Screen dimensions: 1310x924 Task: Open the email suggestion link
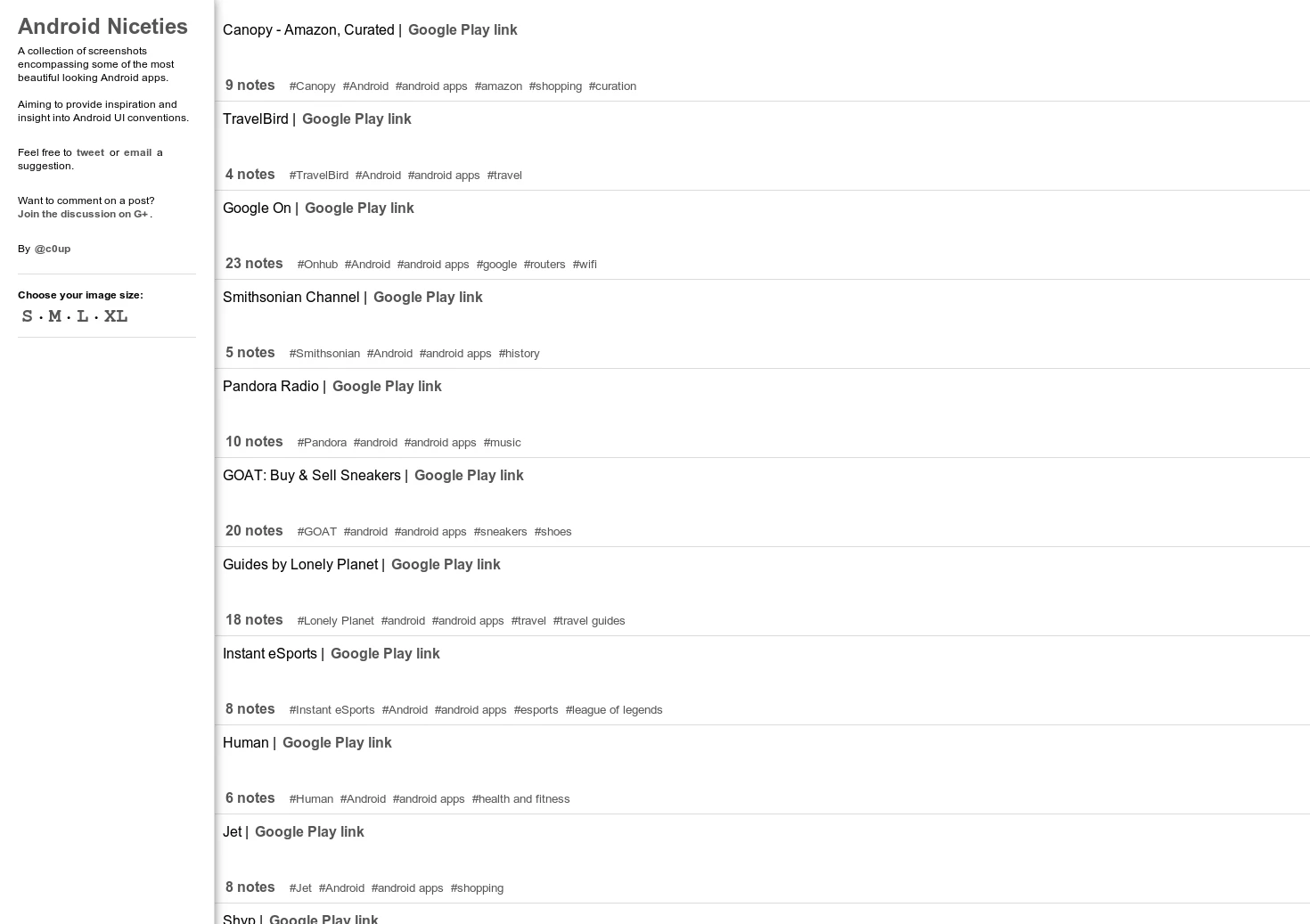coord(137,152)
